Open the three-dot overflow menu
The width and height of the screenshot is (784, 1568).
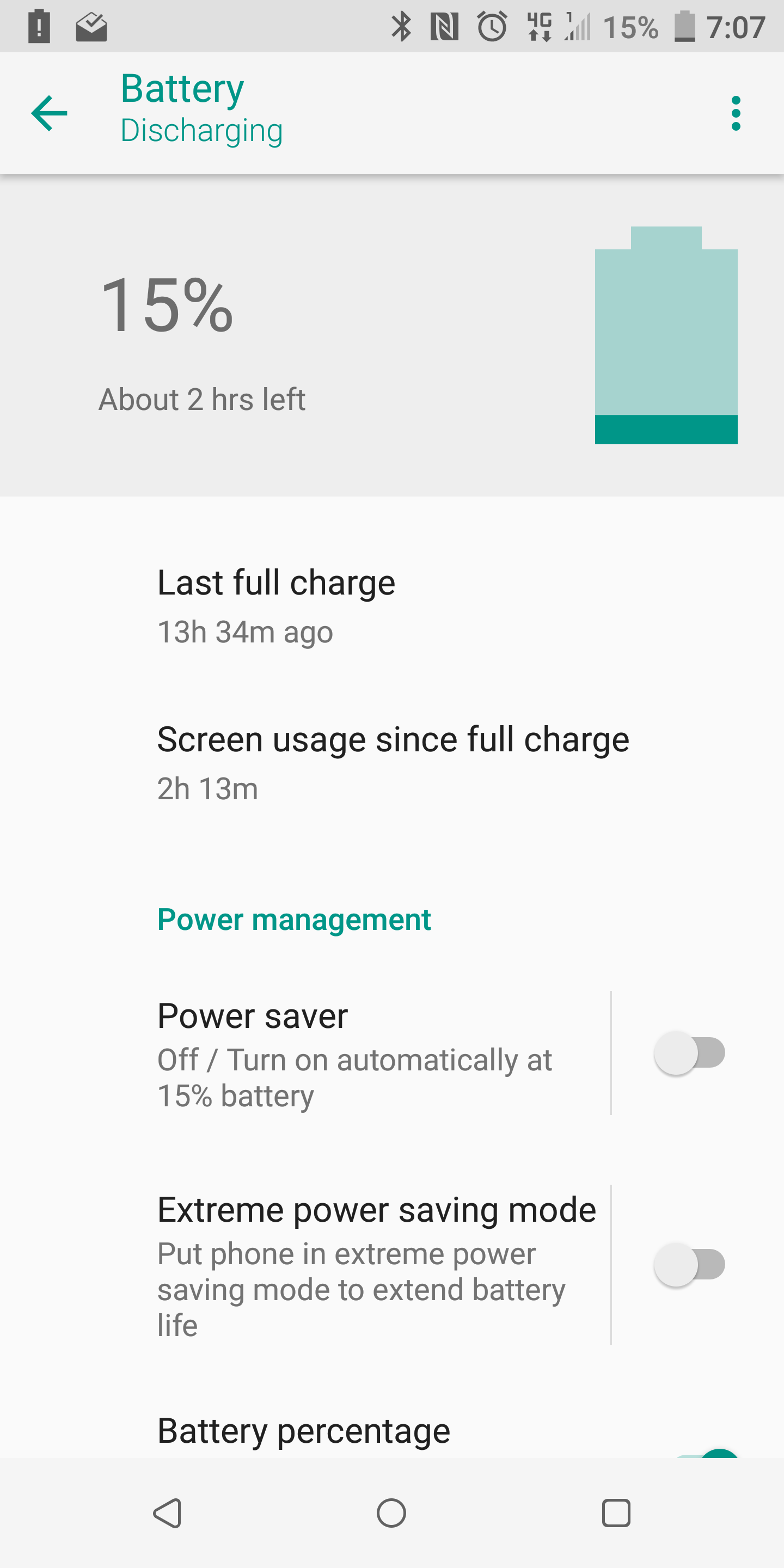(736, 113)
